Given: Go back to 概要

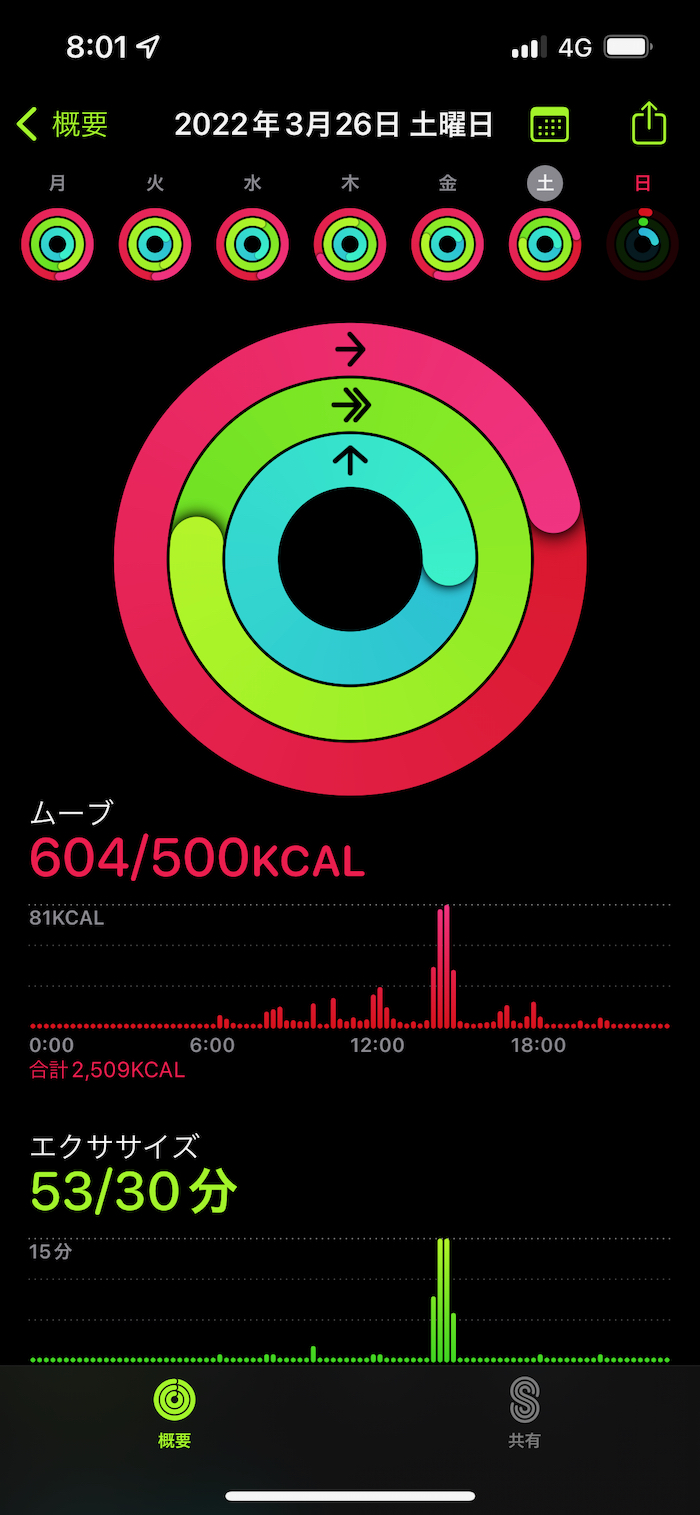Looking at the screenshot, I should 63,125.
